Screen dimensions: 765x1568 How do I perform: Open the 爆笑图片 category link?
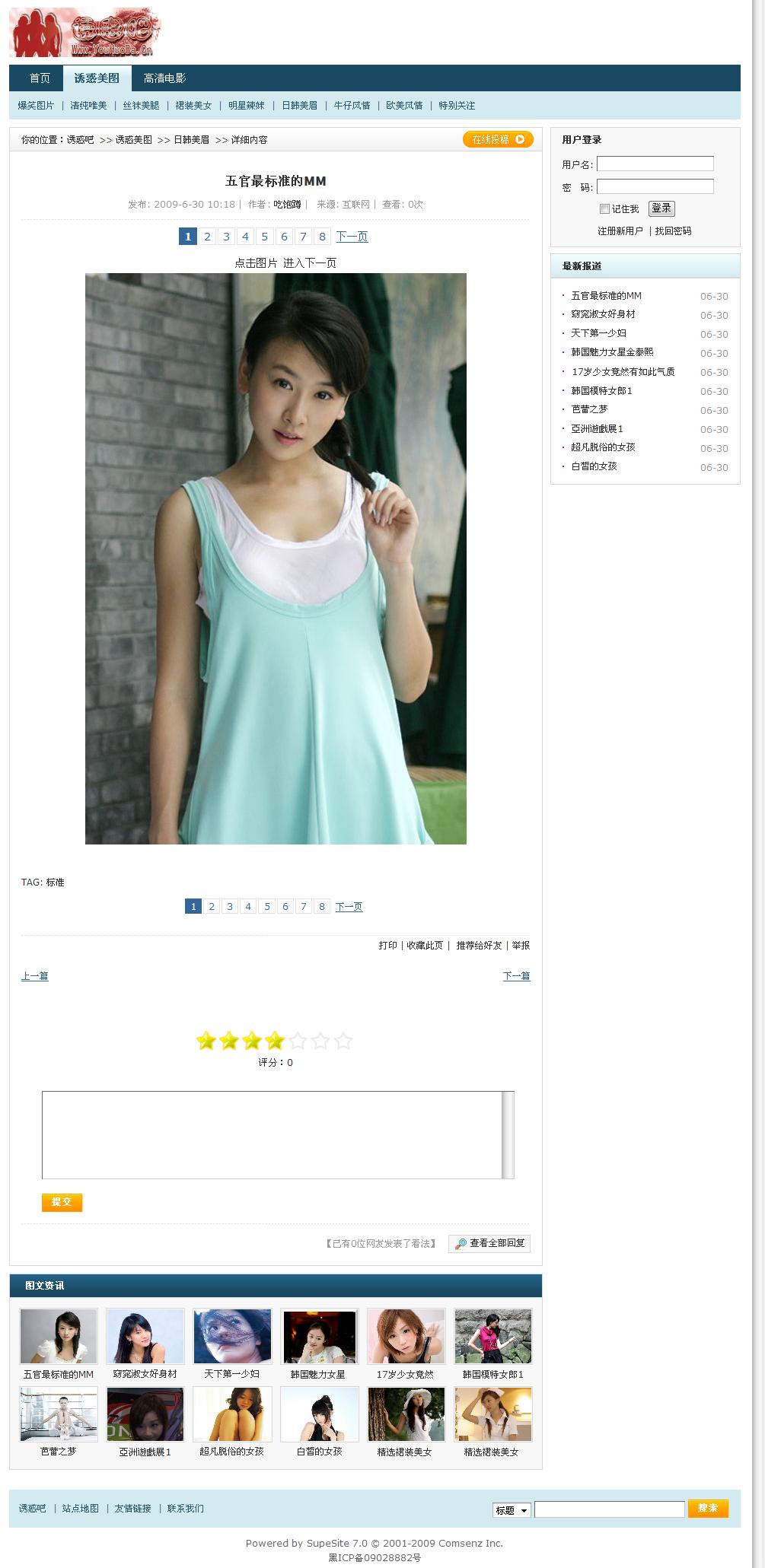[x=36, y=106]
